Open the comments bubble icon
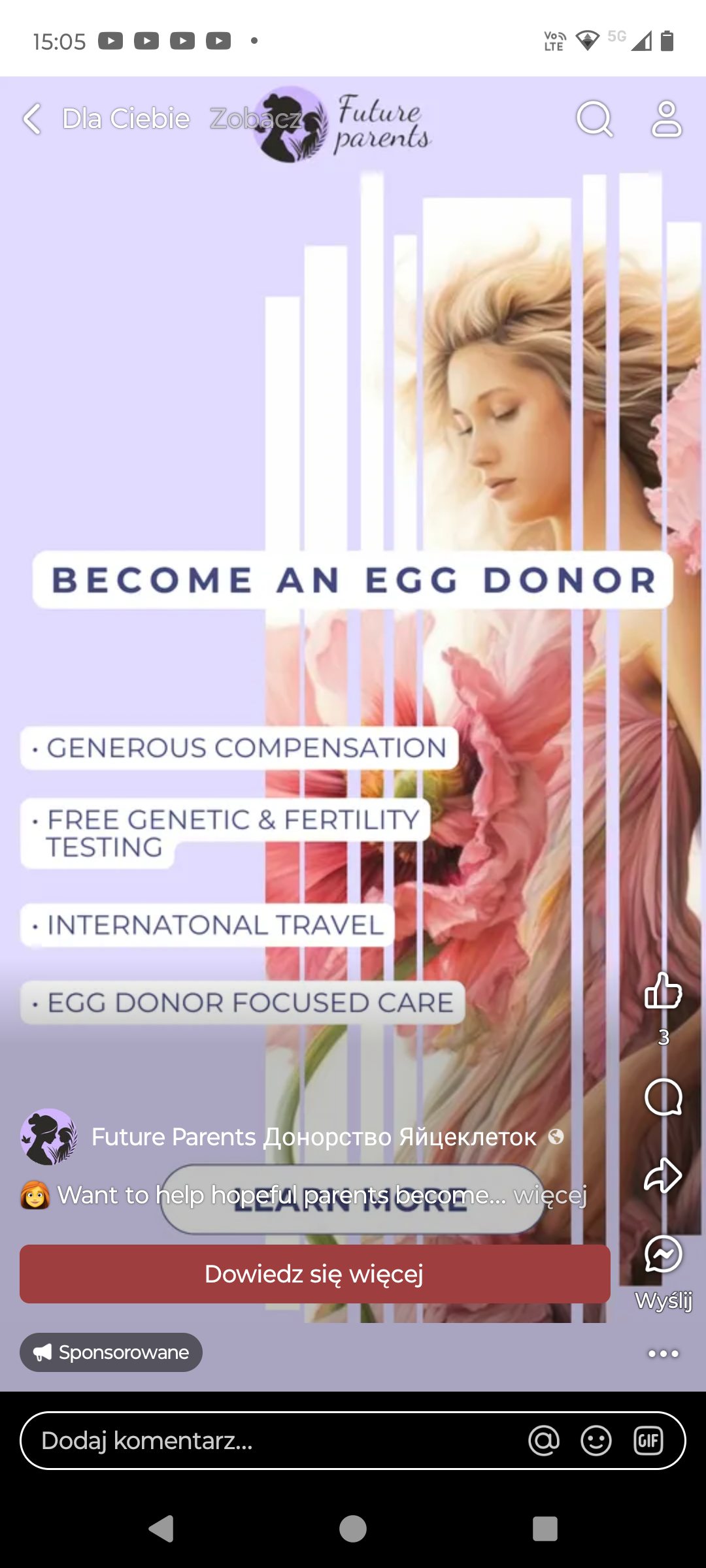706x1568 pixels. click(x=664, y=1097)
